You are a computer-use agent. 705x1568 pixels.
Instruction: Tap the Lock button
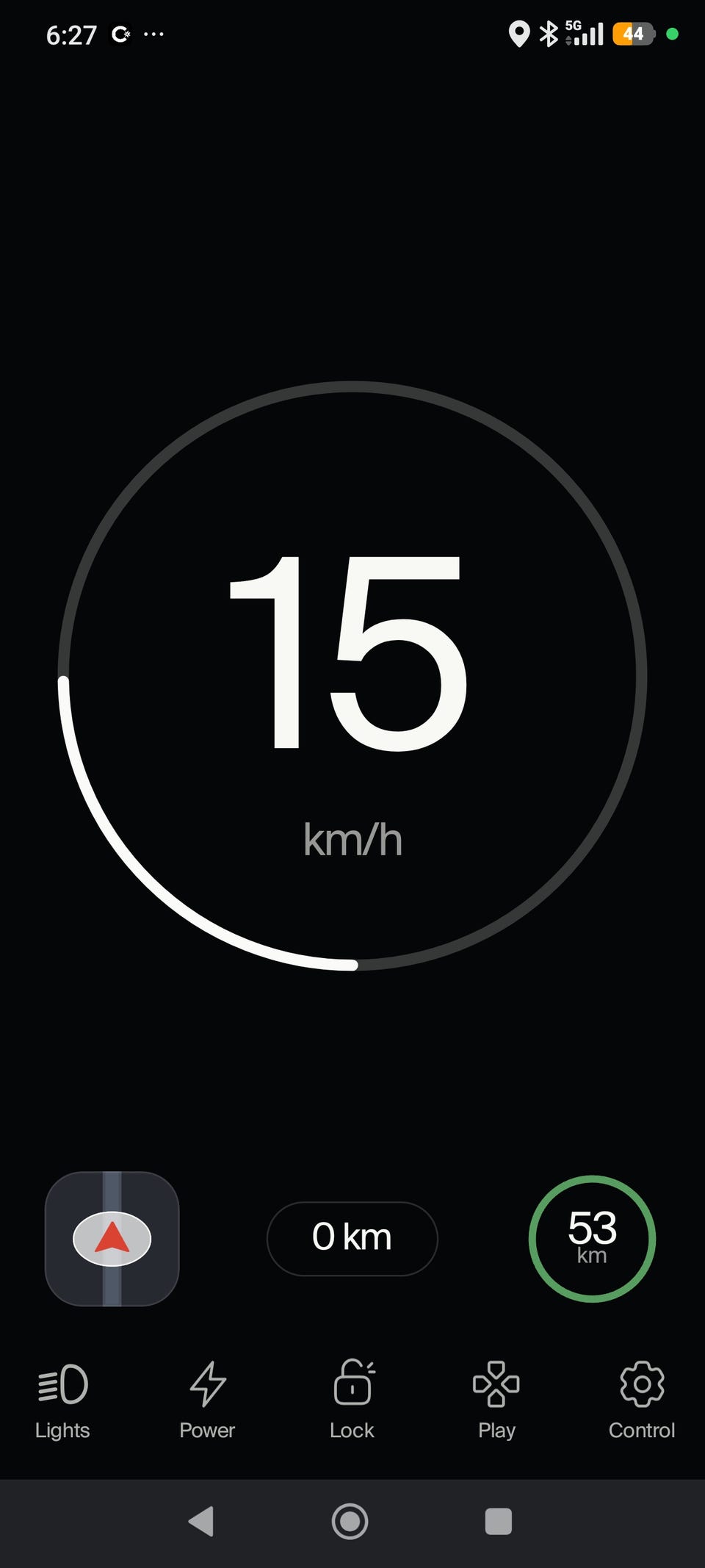pyautogui.click(x=352, y=1398)
